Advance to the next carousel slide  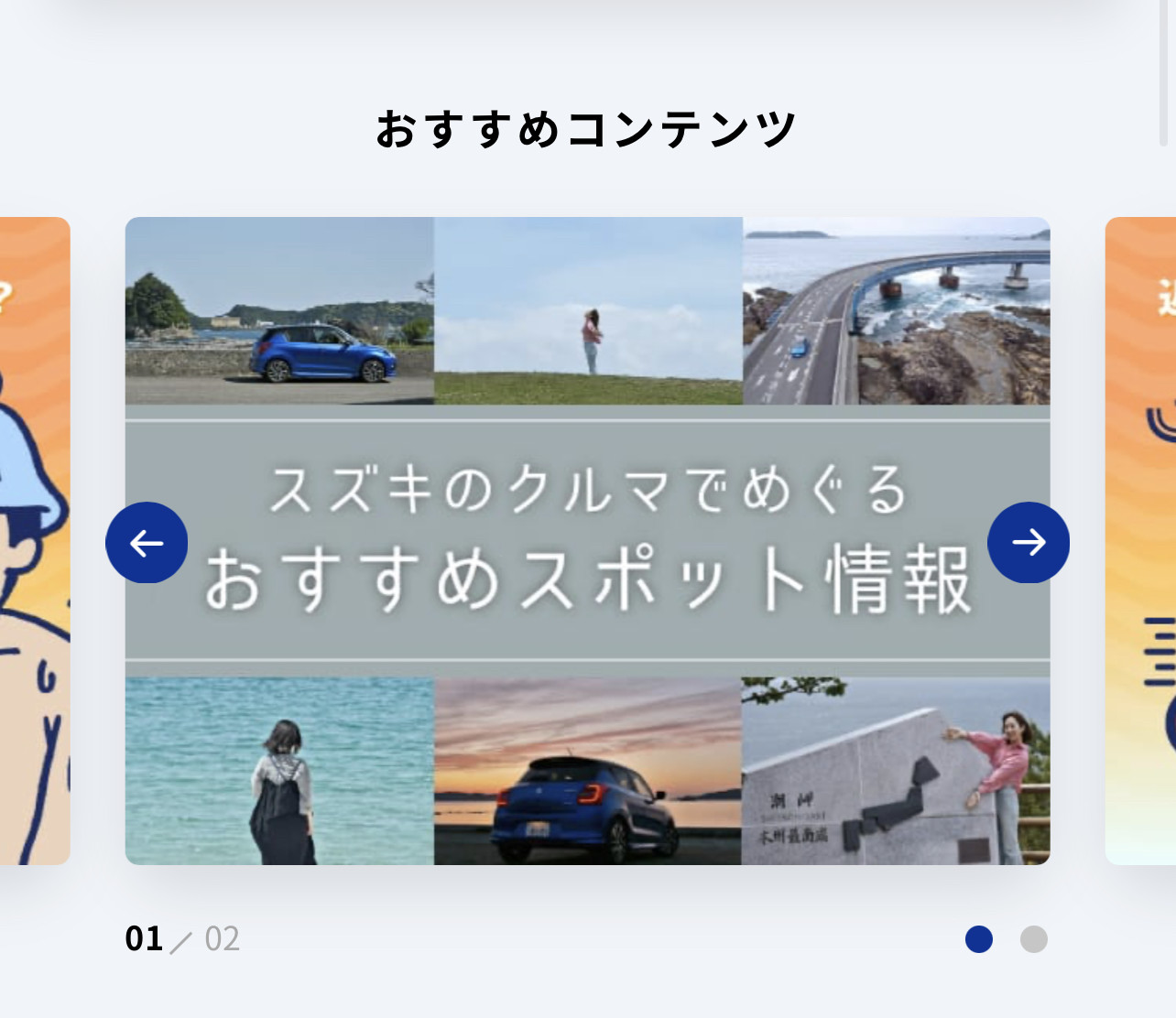coord(1028,543)
